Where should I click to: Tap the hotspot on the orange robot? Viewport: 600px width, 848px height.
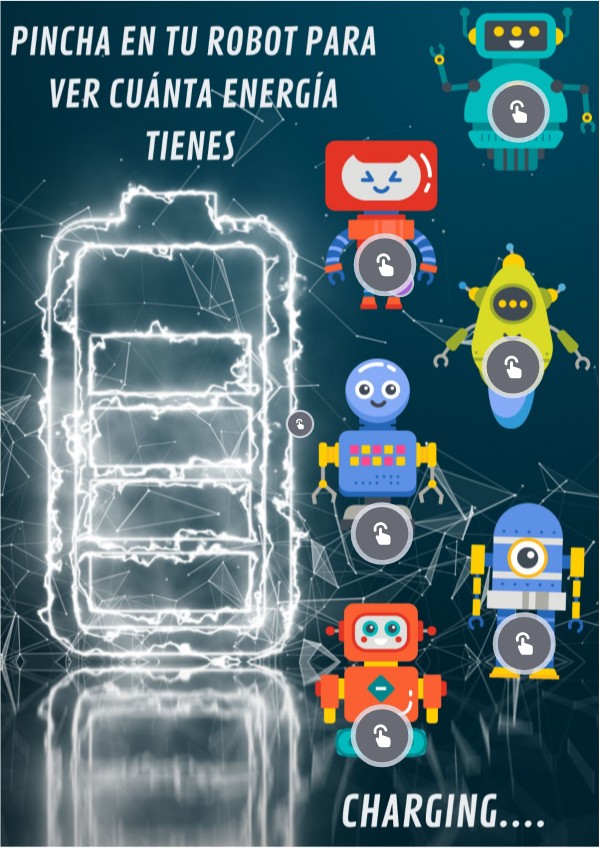(381, 737)
